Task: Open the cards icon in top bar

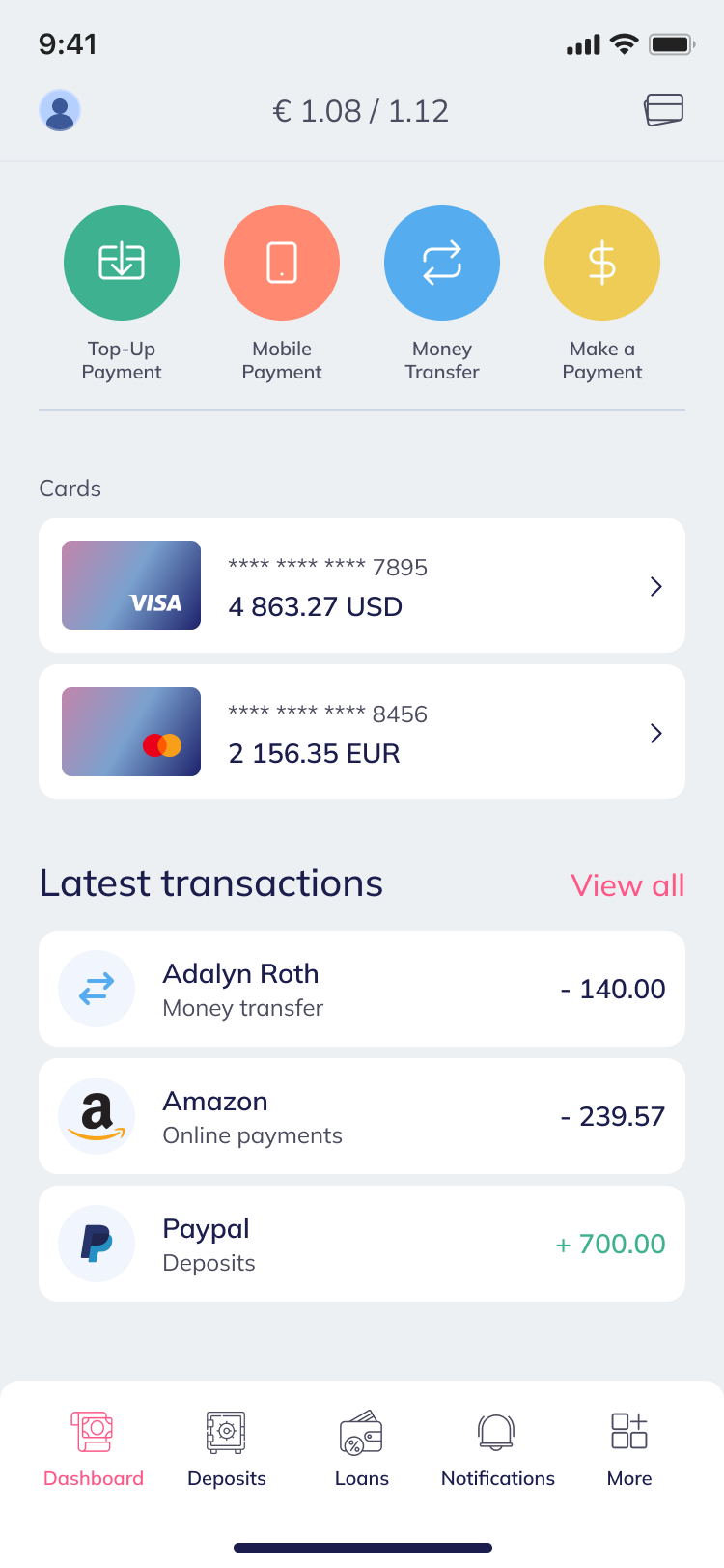Action: [x=664, y=110]
